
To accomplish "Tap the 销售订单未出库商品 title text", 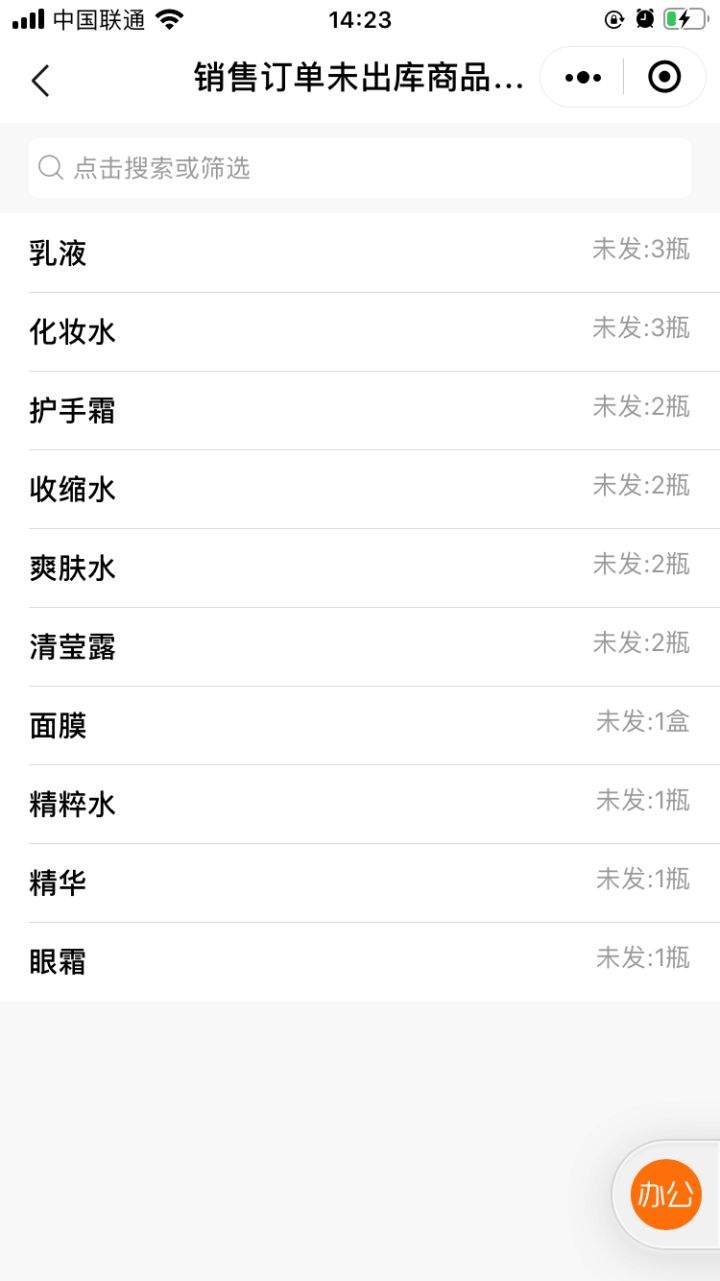I will point(360,78).
